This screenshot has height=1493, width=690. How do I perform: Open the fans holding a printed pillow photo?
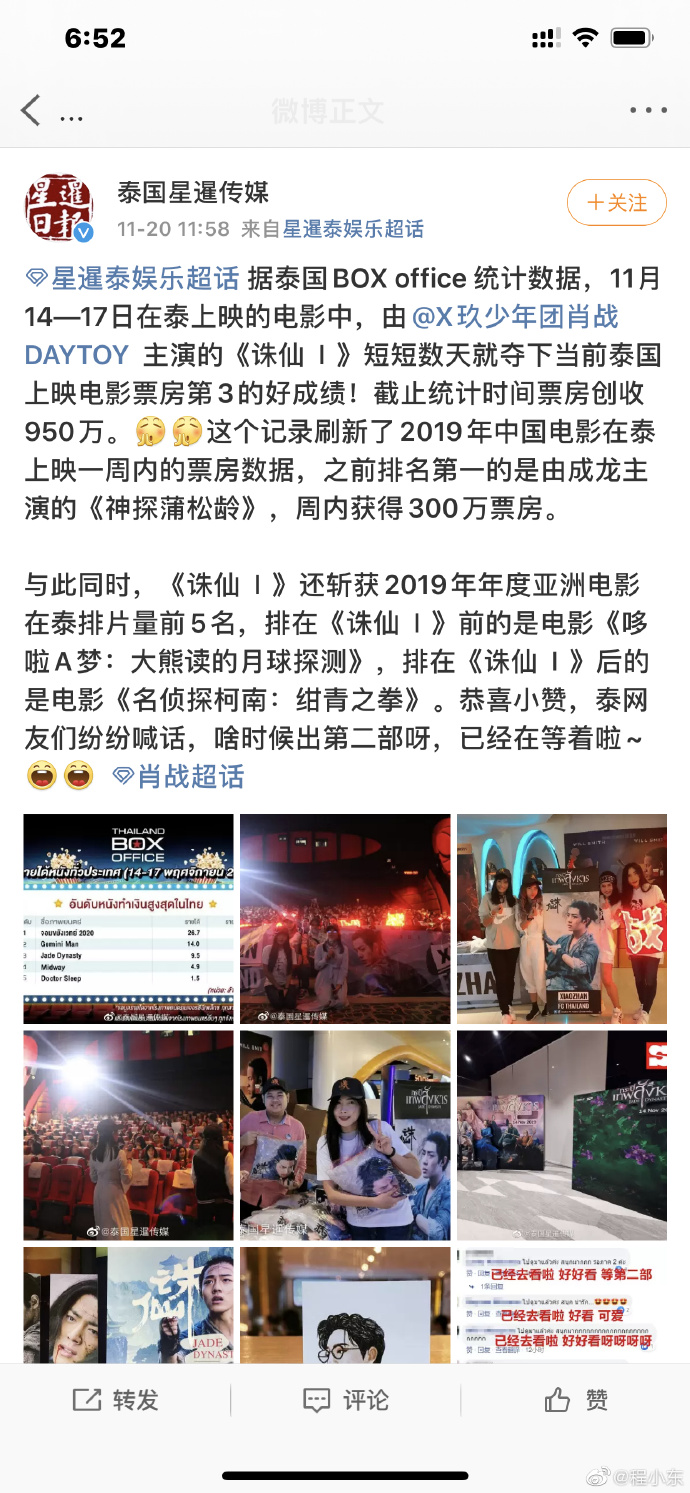pyautogui.click(x=345, y=1135)
